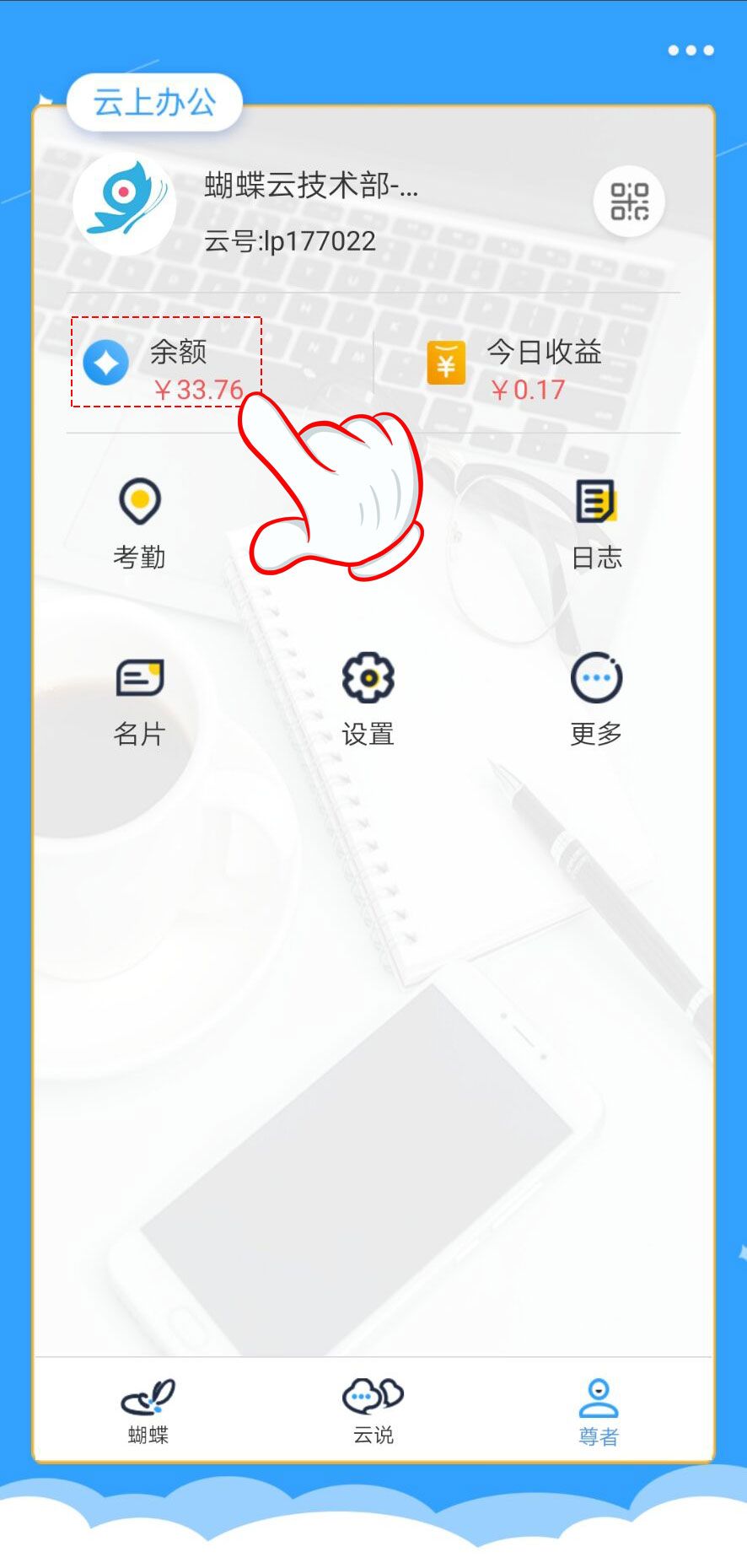
Task: Open the 蝴蝶云技术部 profile avatar
Action: coord(124,205)
